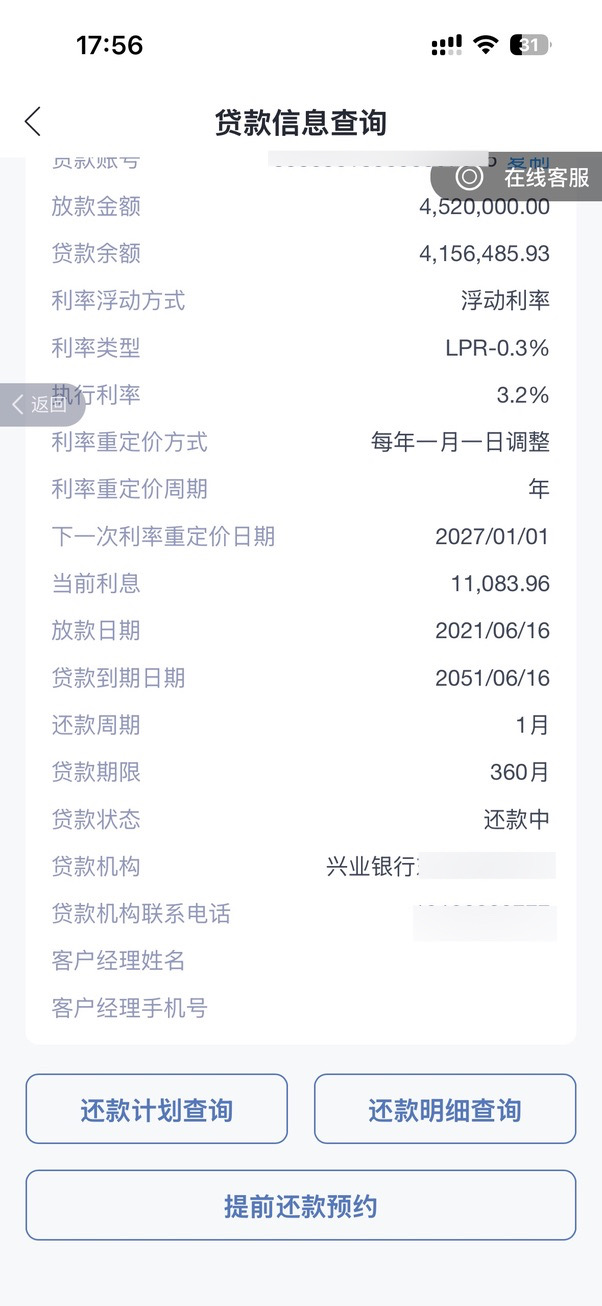Schedule early repayment via 提前还款预约
The height and width of the screenshot is (1306, 602).
301,1206
